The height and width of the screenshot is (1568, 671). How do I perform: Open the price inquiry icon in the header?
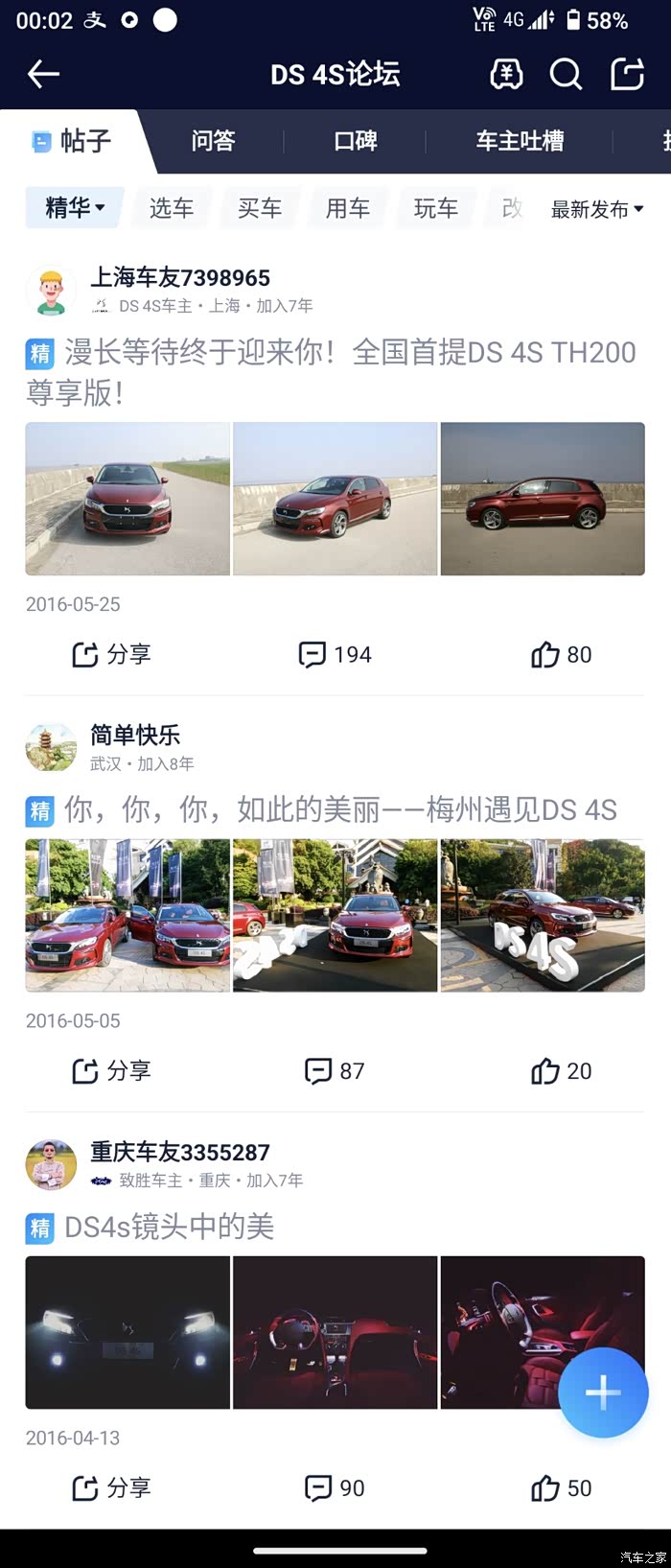(506, 74)
